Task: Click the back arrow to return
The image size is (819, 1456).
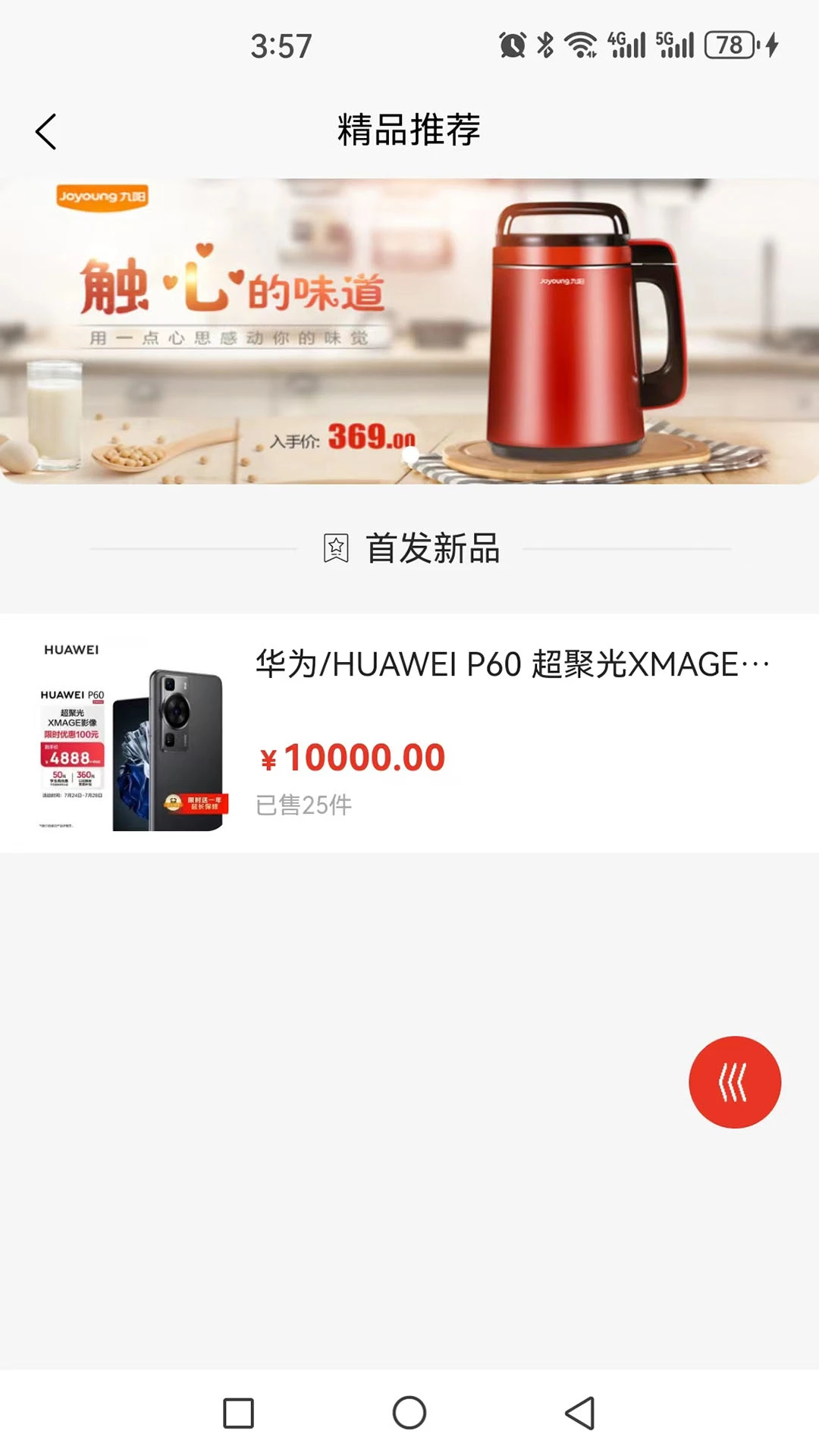Action: [45, 130]
